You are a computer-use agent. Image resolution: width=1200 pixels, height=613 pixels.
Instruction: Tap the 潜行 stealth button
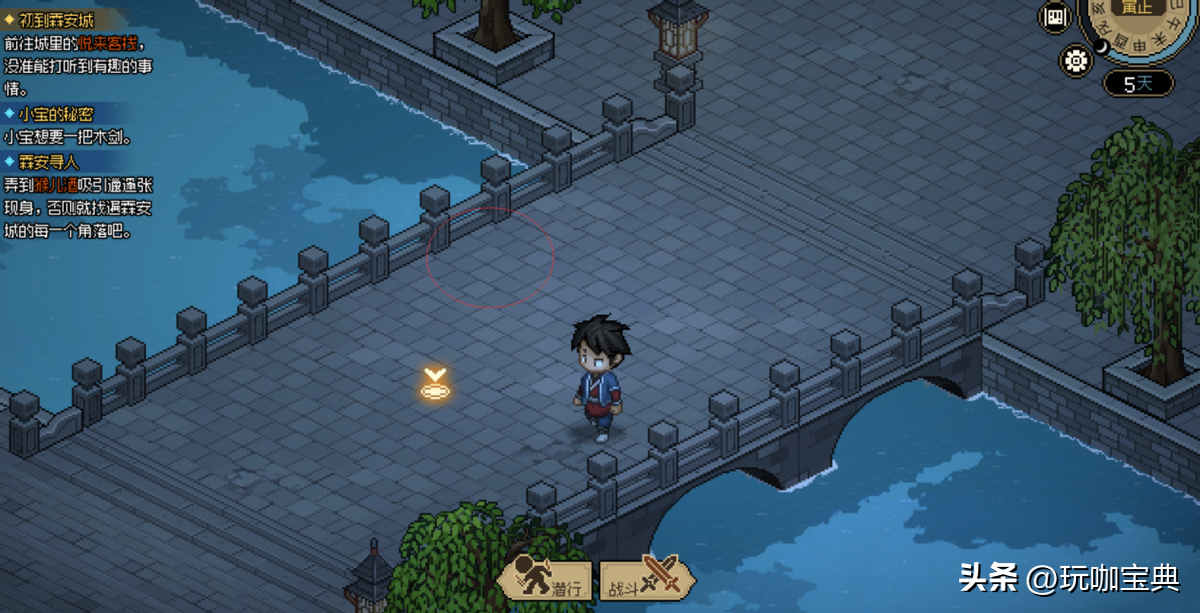pos(547,579)
